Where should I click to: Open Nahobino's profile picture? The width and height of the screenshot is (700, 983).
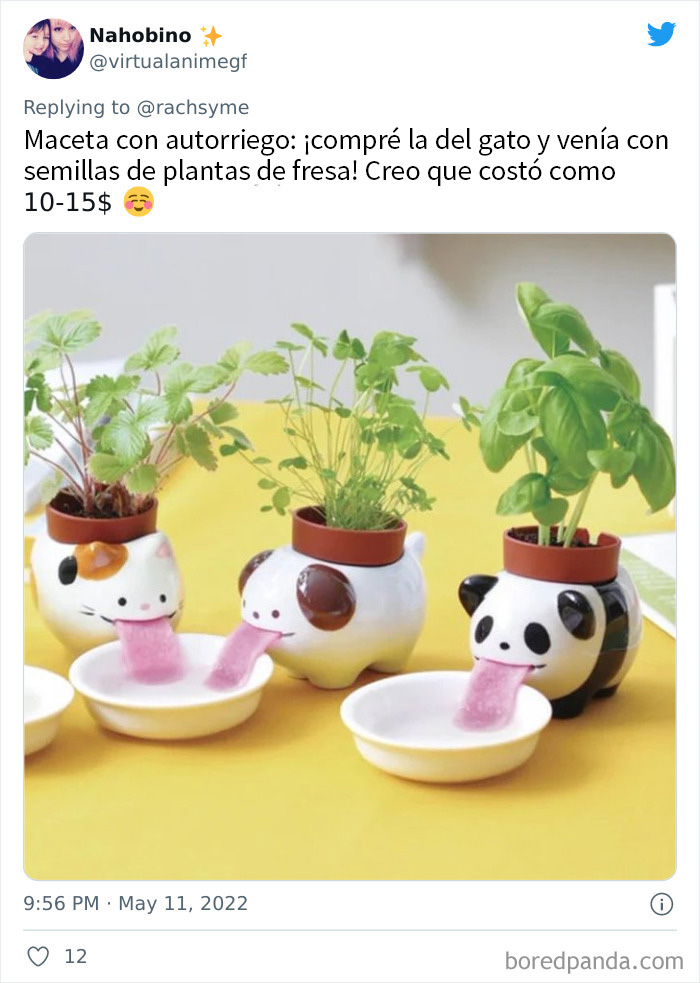[53, 48]
